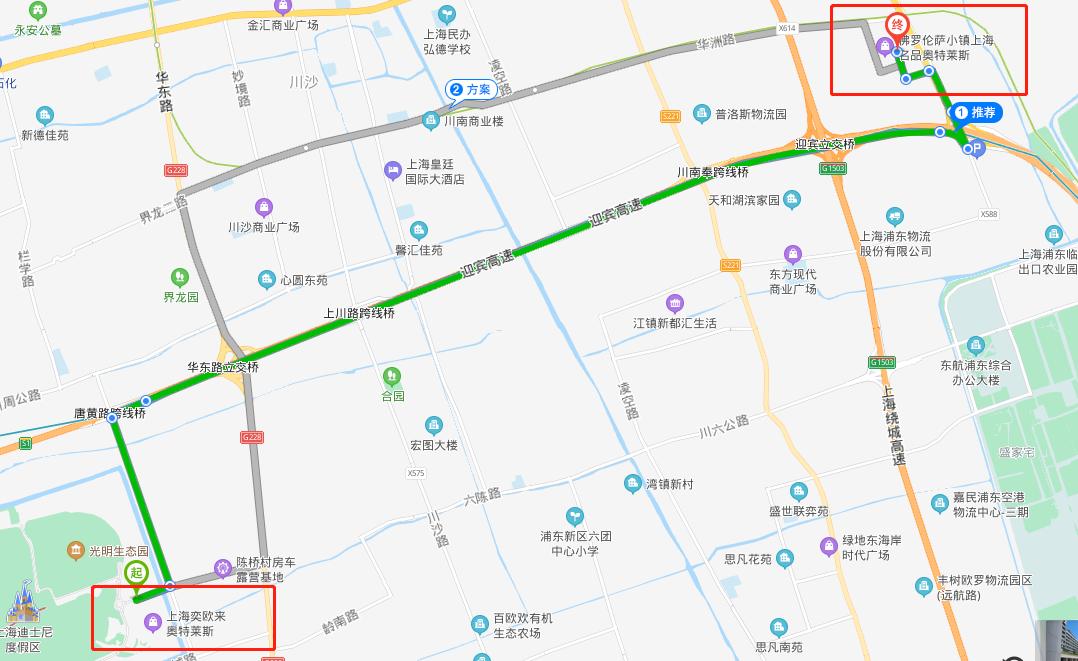Open the 川沙商业广场 shopping marker
Image resolution: width=1078 pixels, height=661 pixels.
(264, 207)
